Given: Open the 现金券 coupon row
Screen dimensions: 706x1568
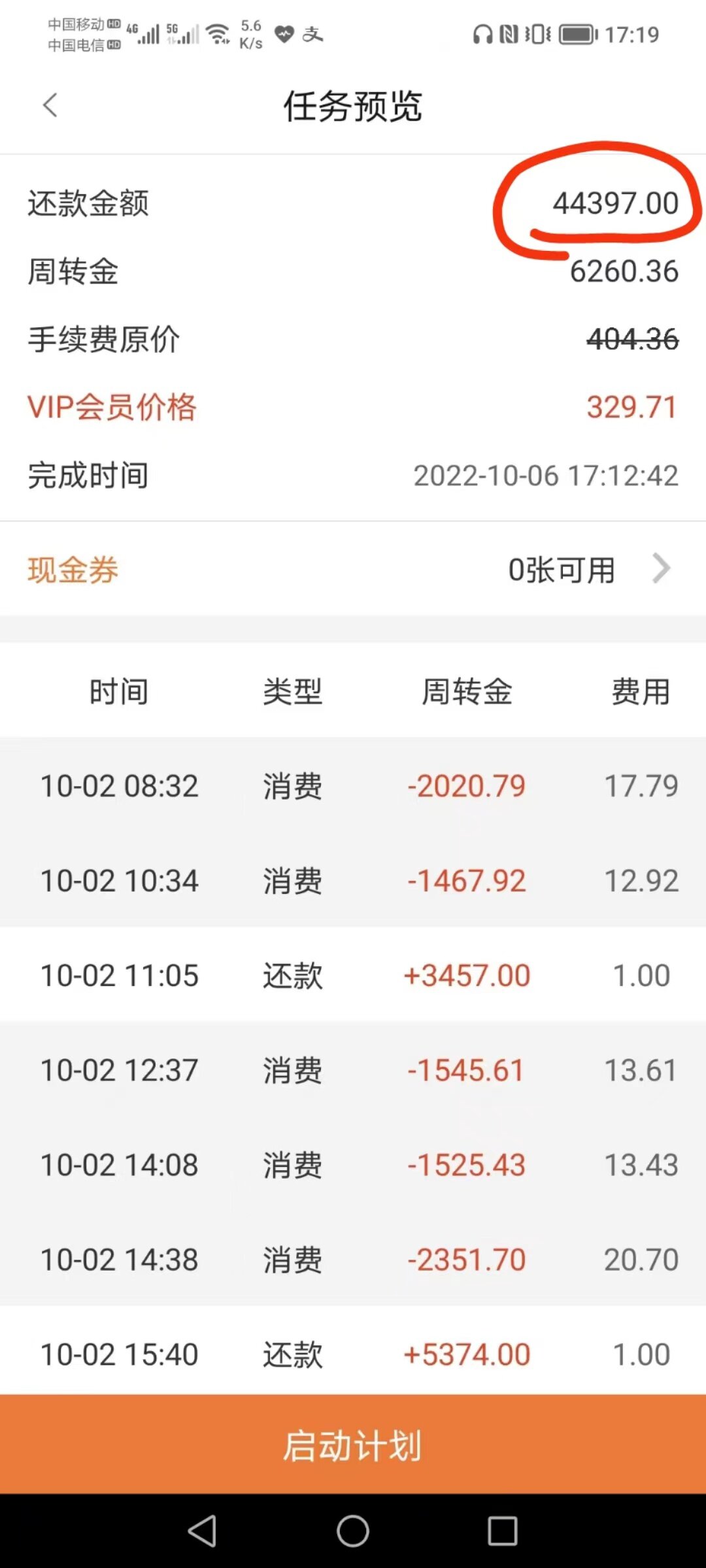Looking at the screenshot, I should pyautogui.click(x=353, y=568).
